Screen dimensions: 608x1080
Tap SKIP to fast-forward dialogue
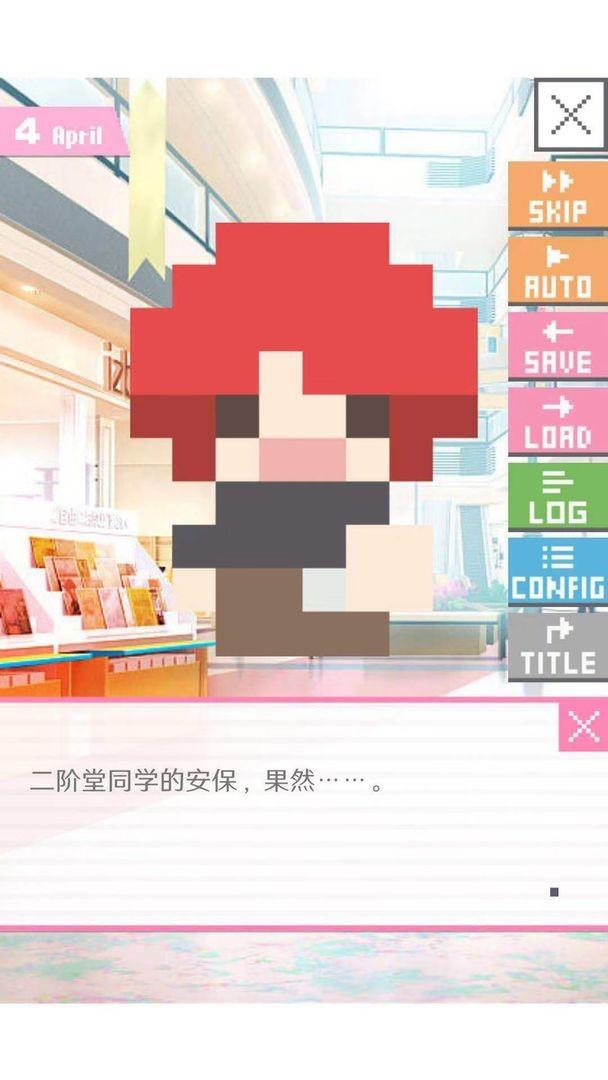557,196
